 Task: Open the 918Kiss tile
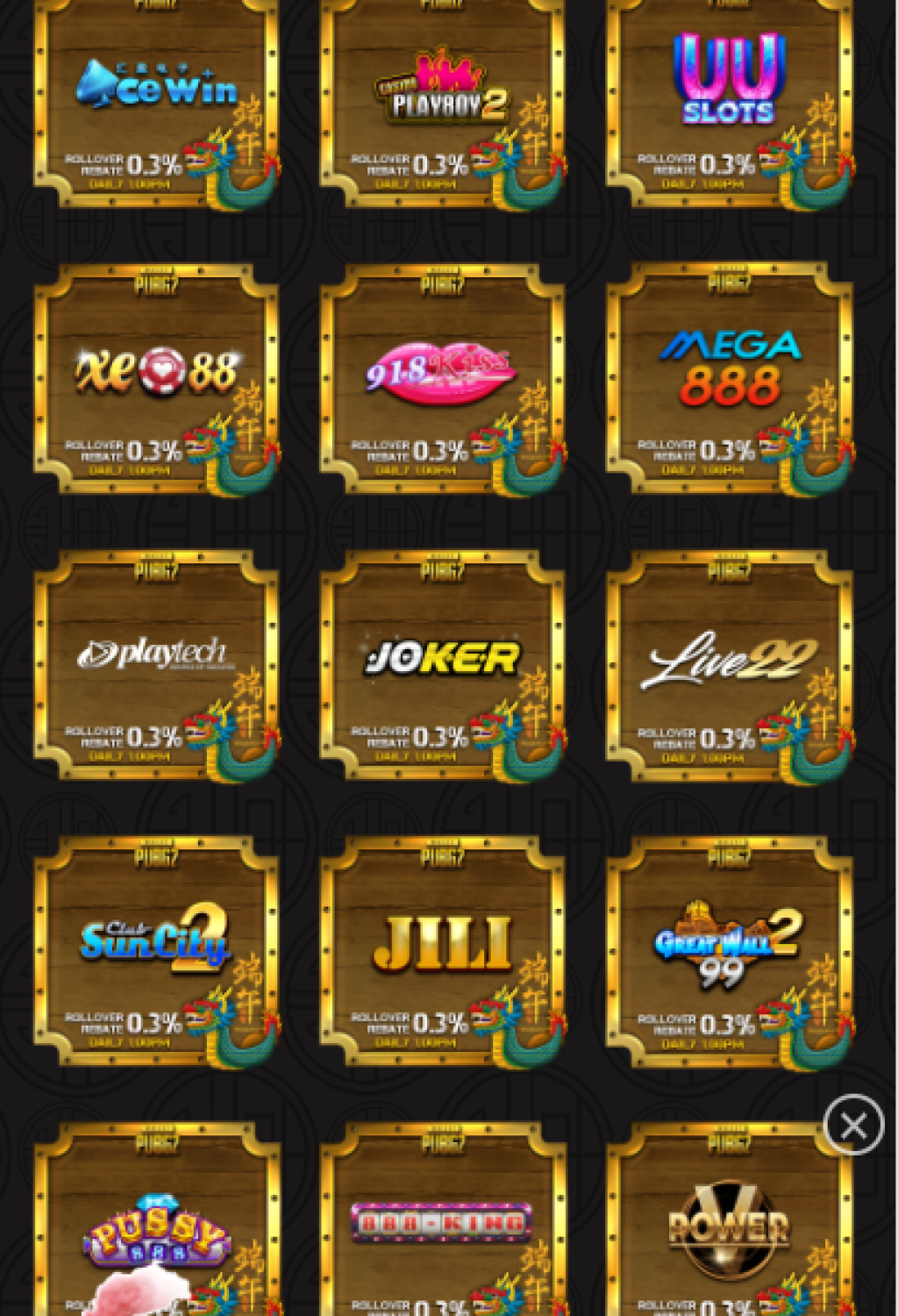pos(442,377)
